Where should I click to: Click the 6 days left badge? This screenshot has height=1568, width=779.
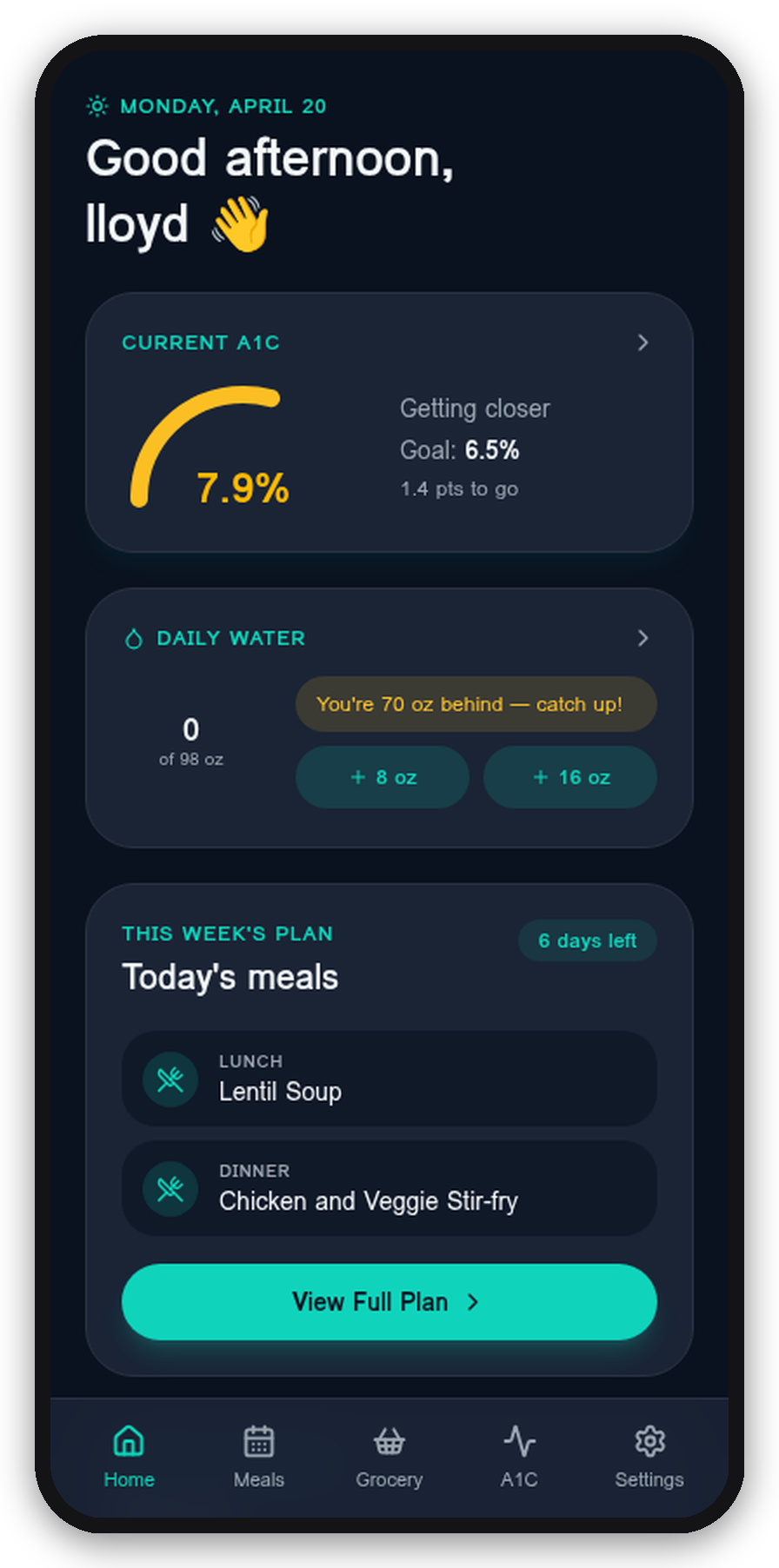coord(588,940)
